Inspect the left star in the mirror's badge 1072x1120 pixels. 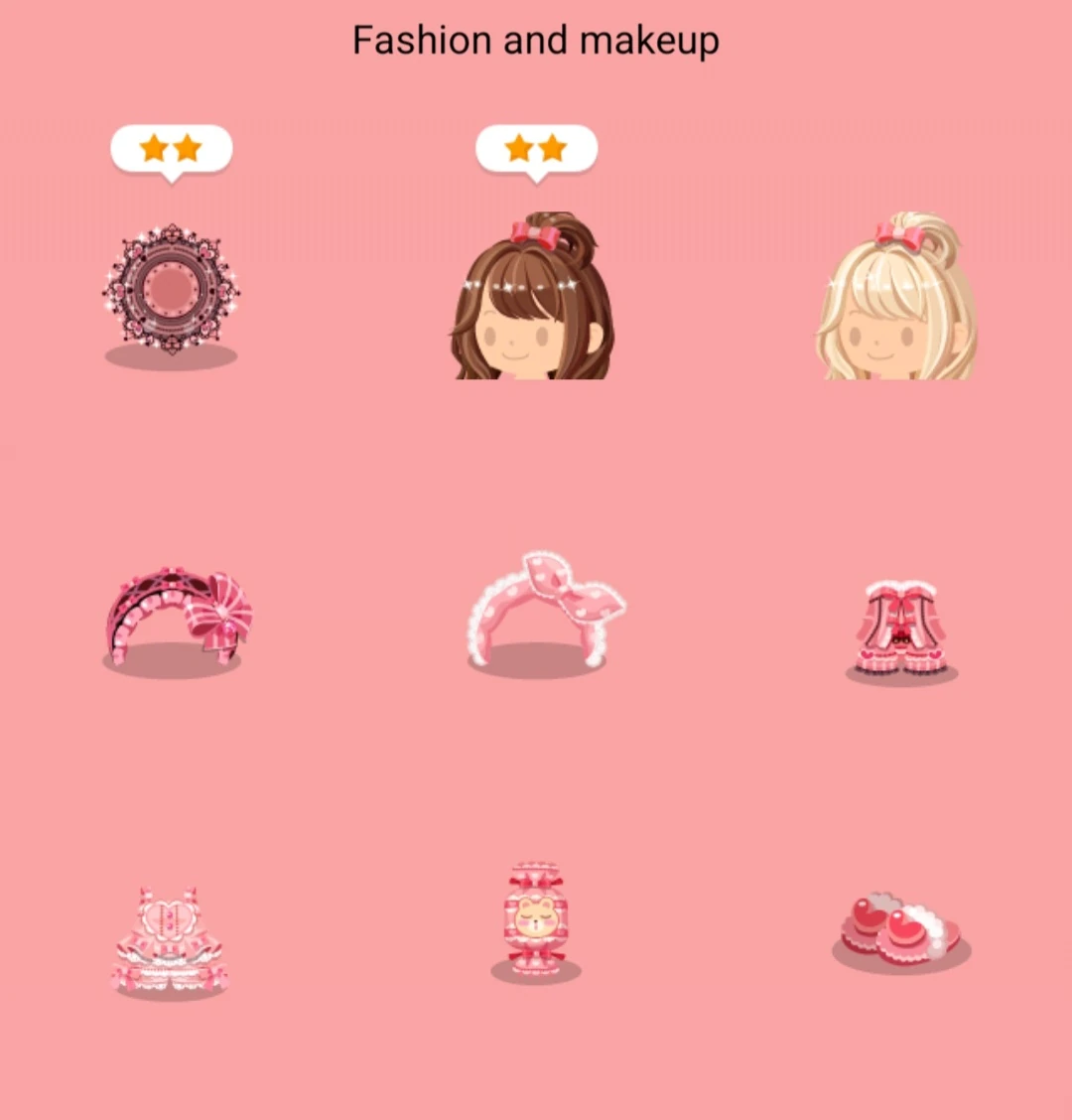tap(154, 147)
